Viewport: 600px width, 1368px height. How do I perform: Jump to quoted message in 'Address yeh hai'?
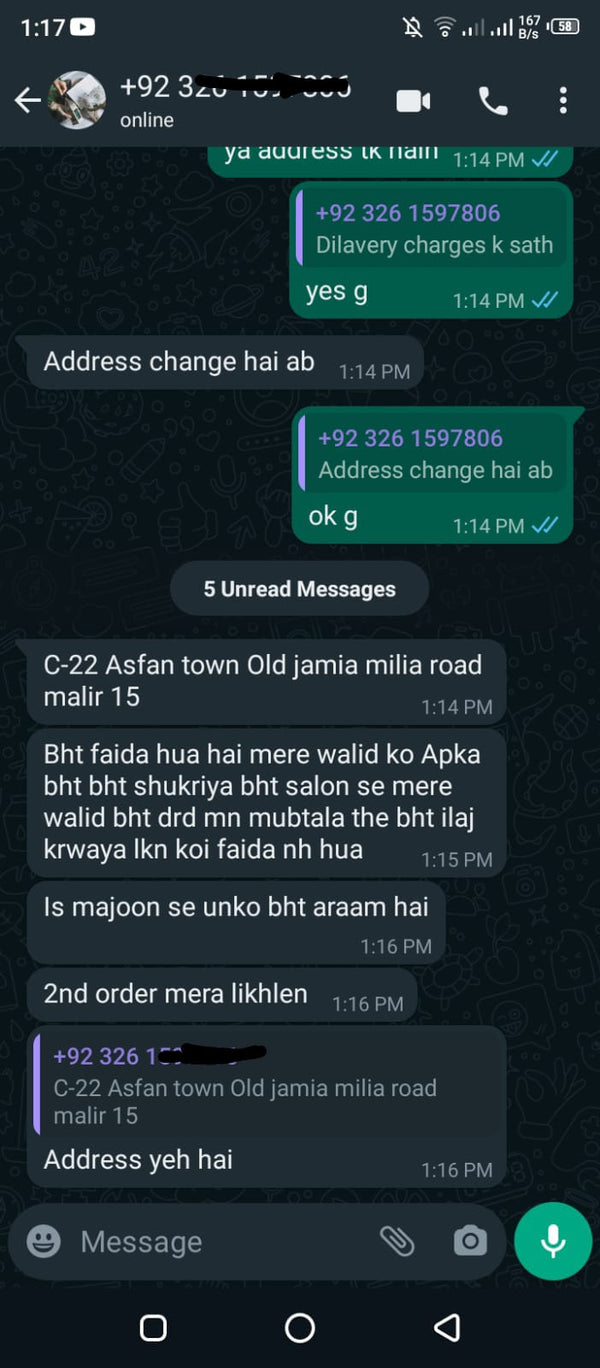point(266,1087)
